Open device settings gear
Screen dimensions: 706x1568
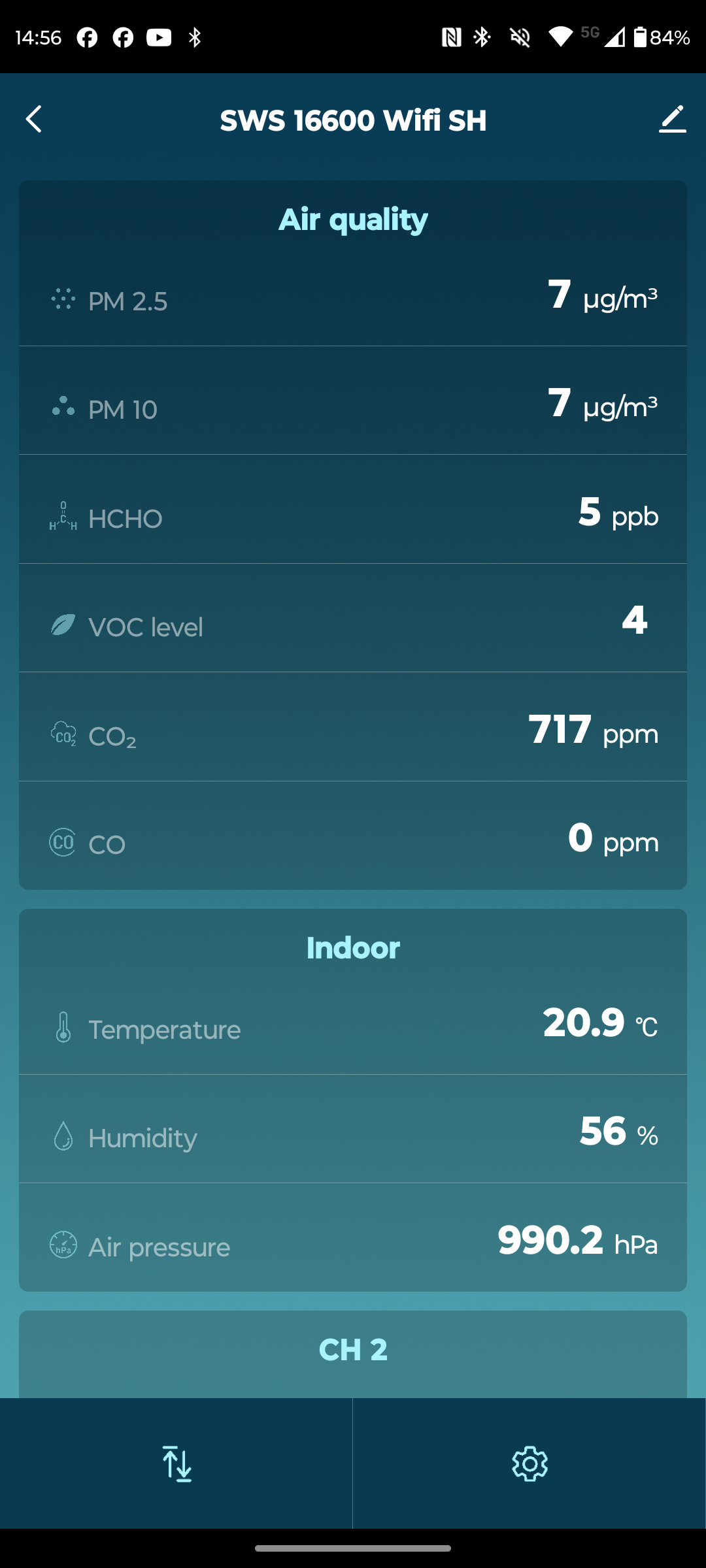(x=529, y=1463)
